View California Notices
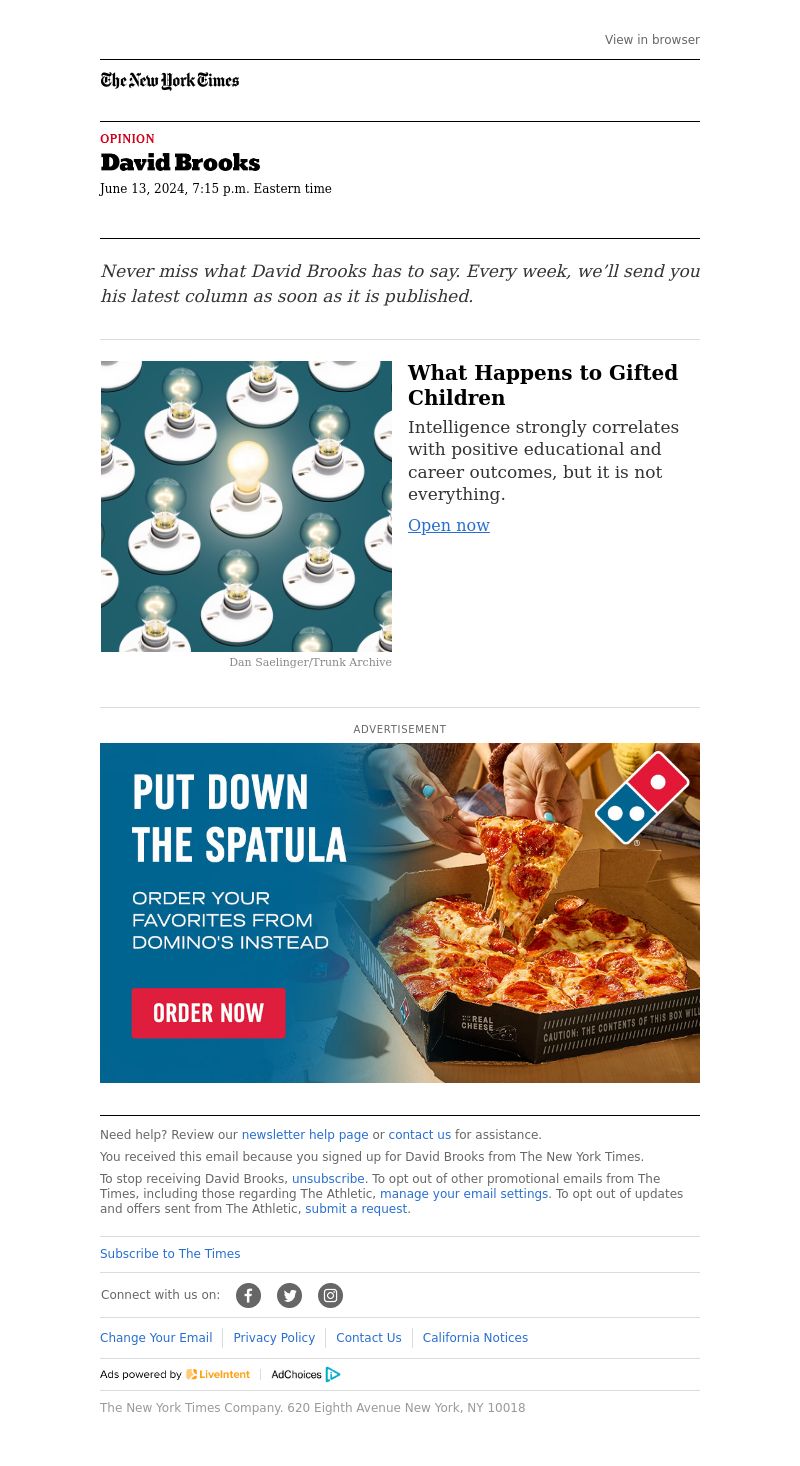The height and width of the screenshot is (1466, 800). (475, 1338)
